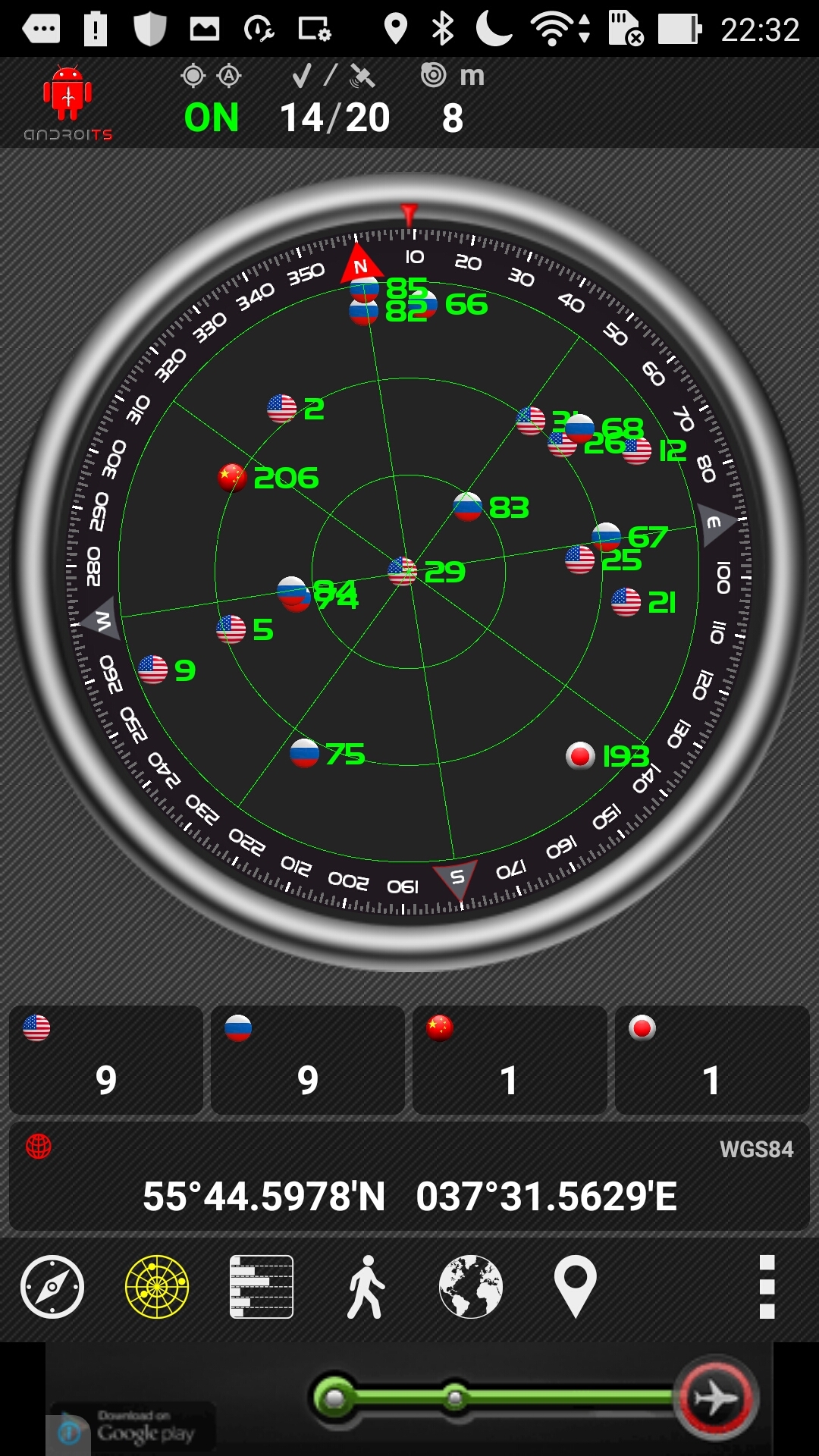Select the yellow satellite radar view

click(x=157, y=1287)
